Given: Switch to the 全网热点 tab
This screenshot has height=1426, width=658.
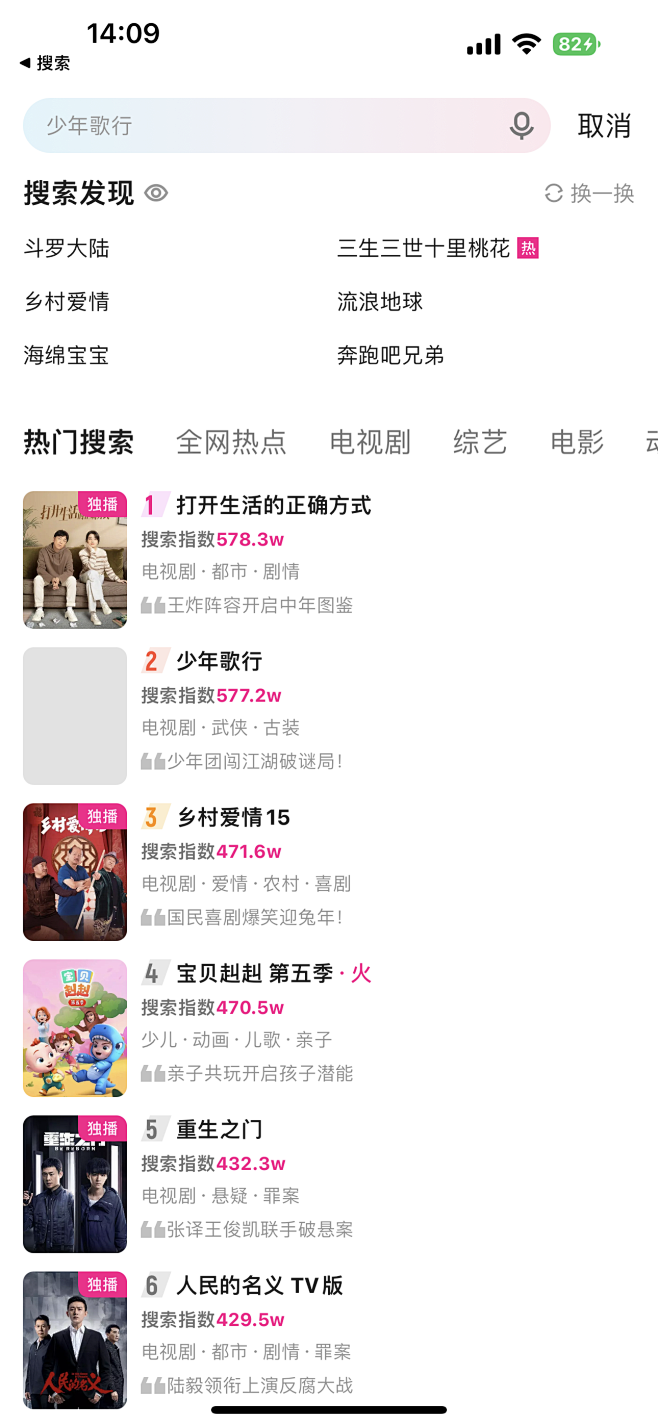Looking at the screenshot, I should (x=231, y=442).
